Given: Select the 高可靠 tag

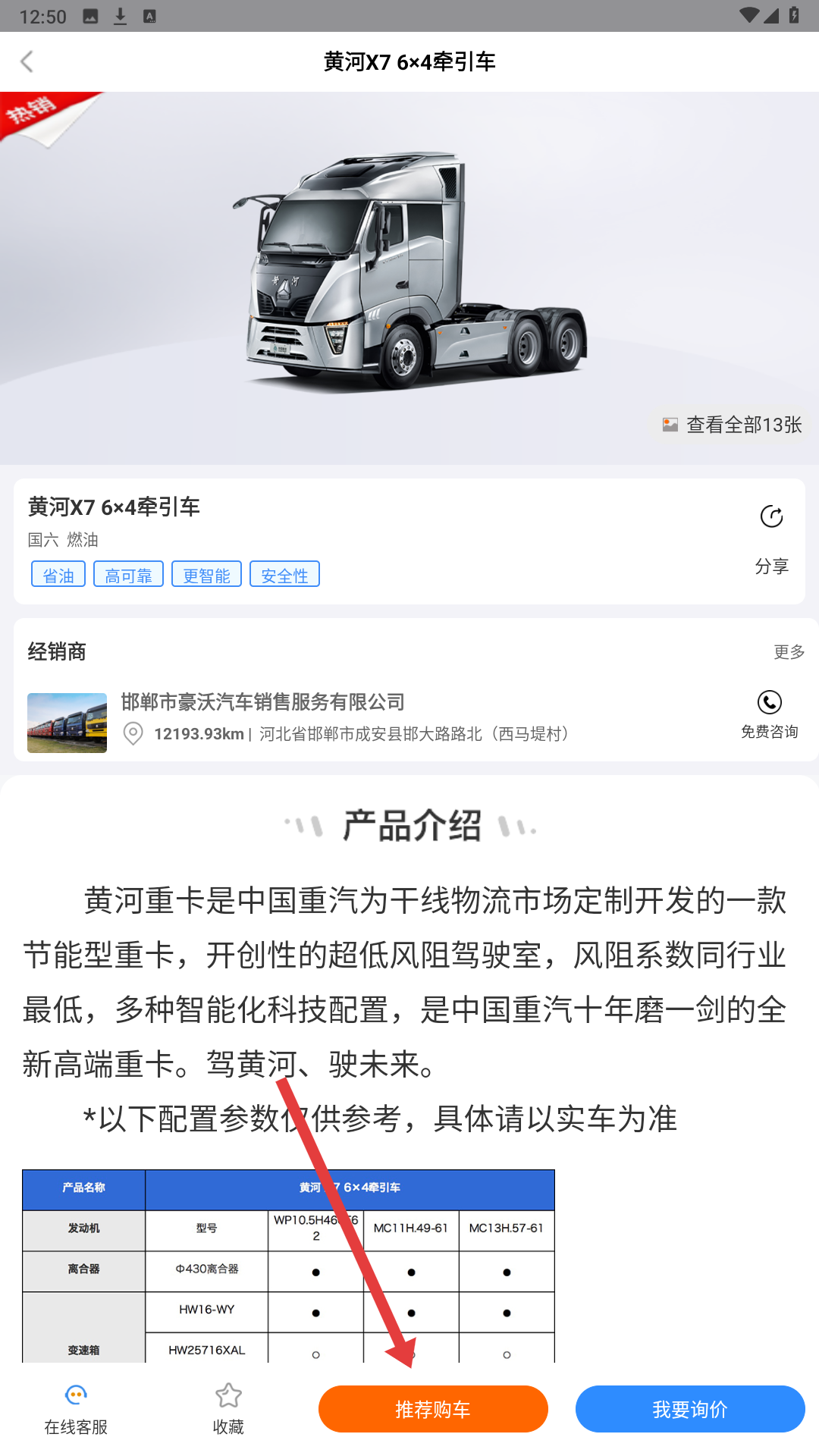Looking at the screenshot, I should (x=128, y=575).
